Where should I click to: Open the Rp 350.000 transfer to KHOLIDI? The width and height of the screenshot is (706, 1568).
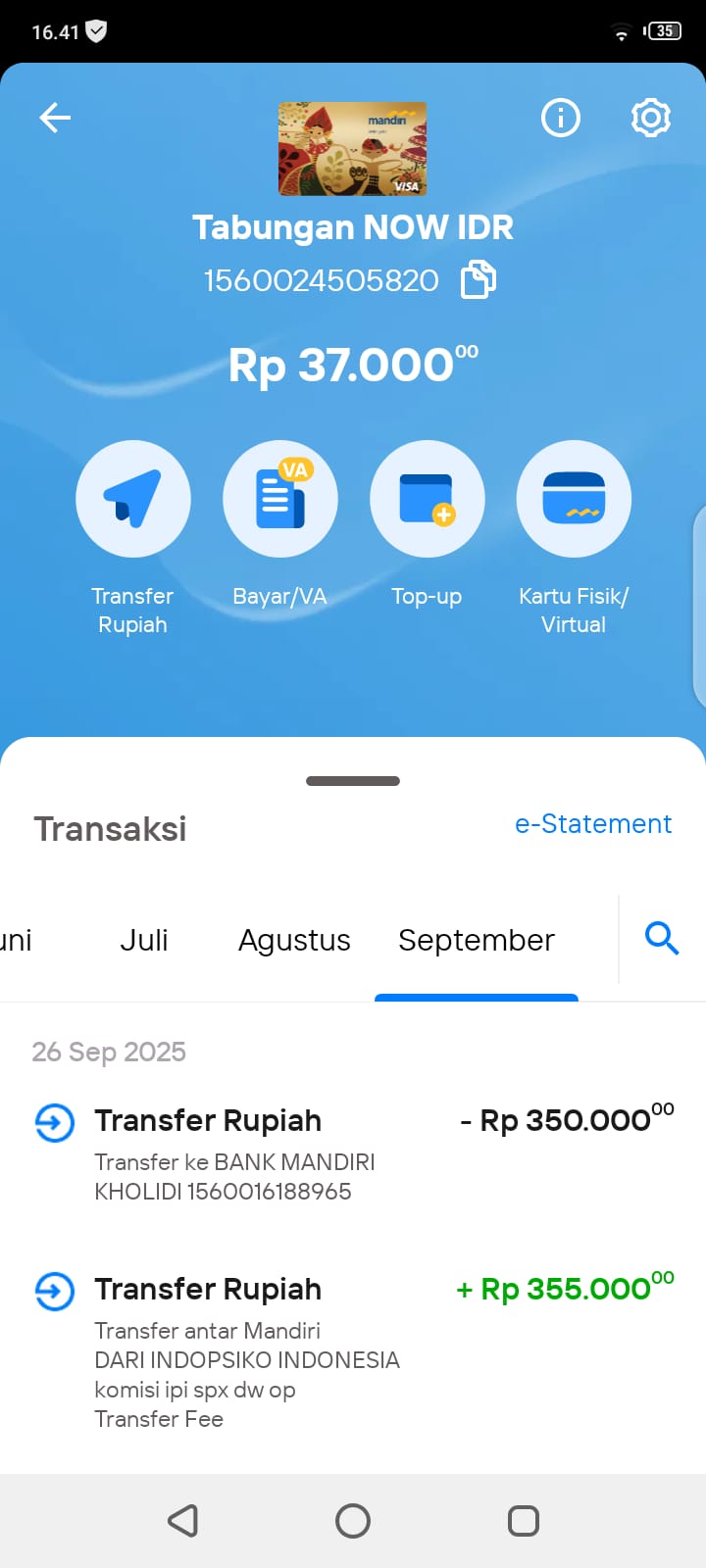[x=353, y=1153]
